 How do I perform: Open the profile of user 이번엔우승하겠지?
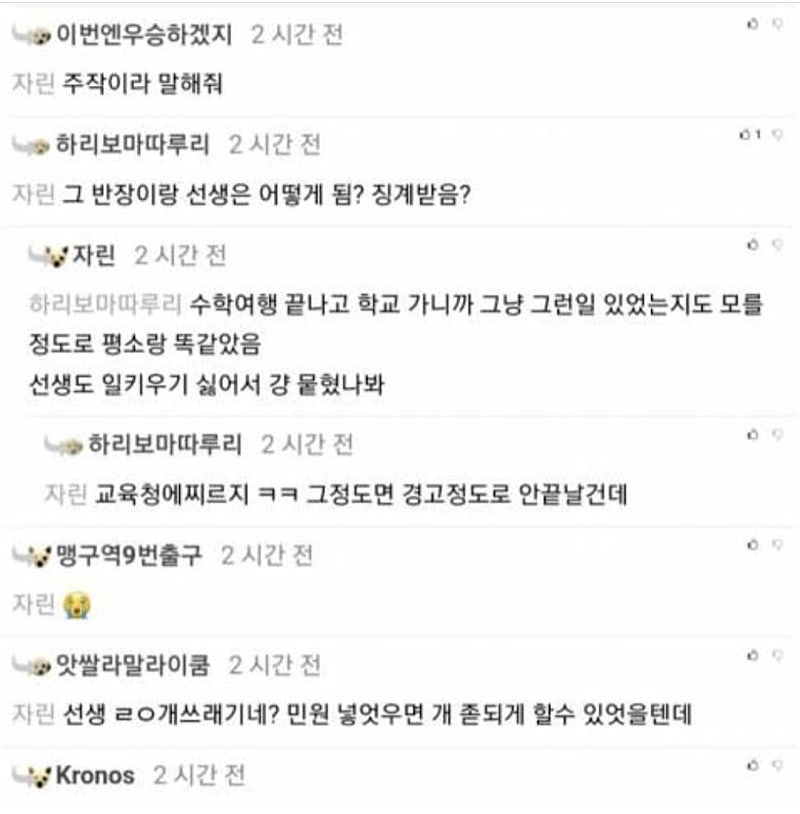[144, 35]
